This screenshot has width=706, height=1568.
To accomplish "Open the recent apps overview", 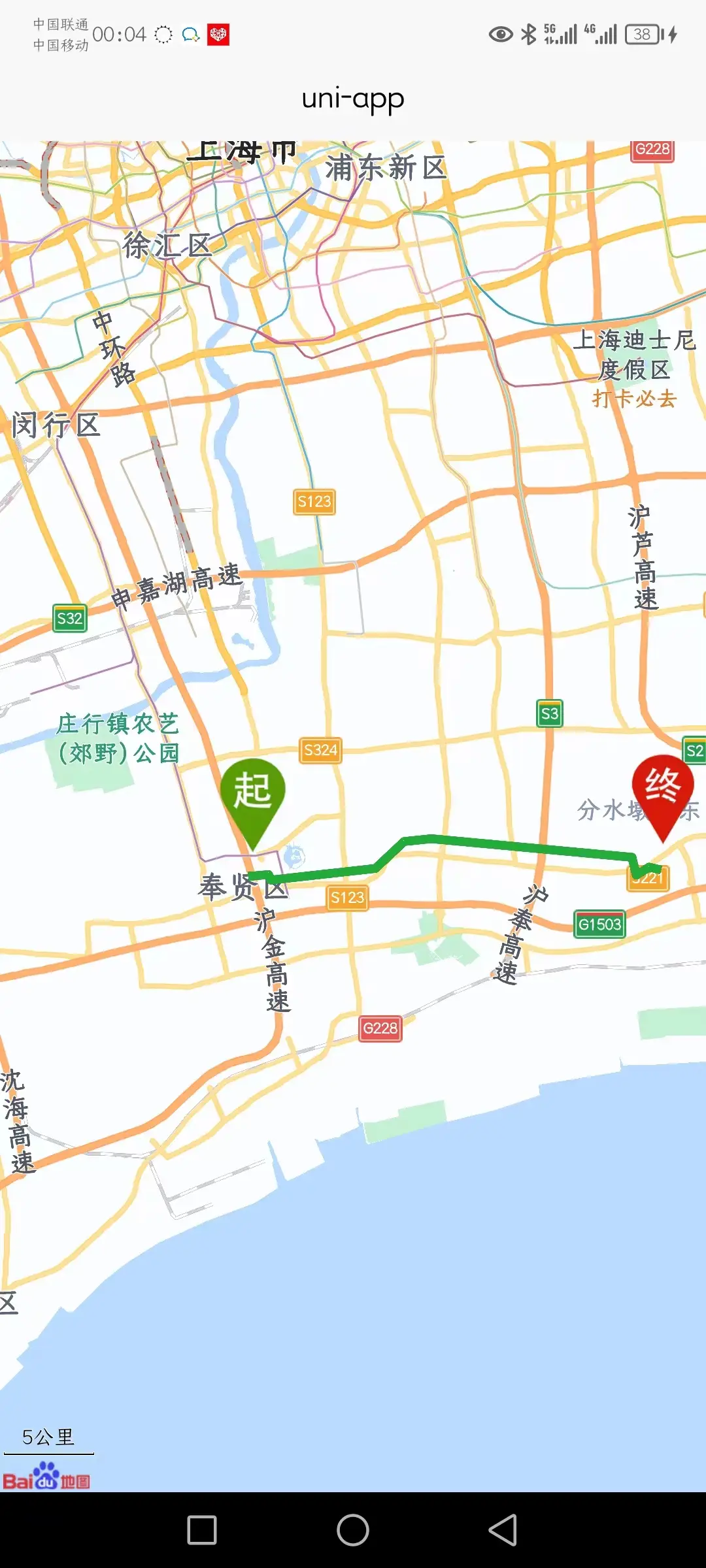I will coord(202,1530).
